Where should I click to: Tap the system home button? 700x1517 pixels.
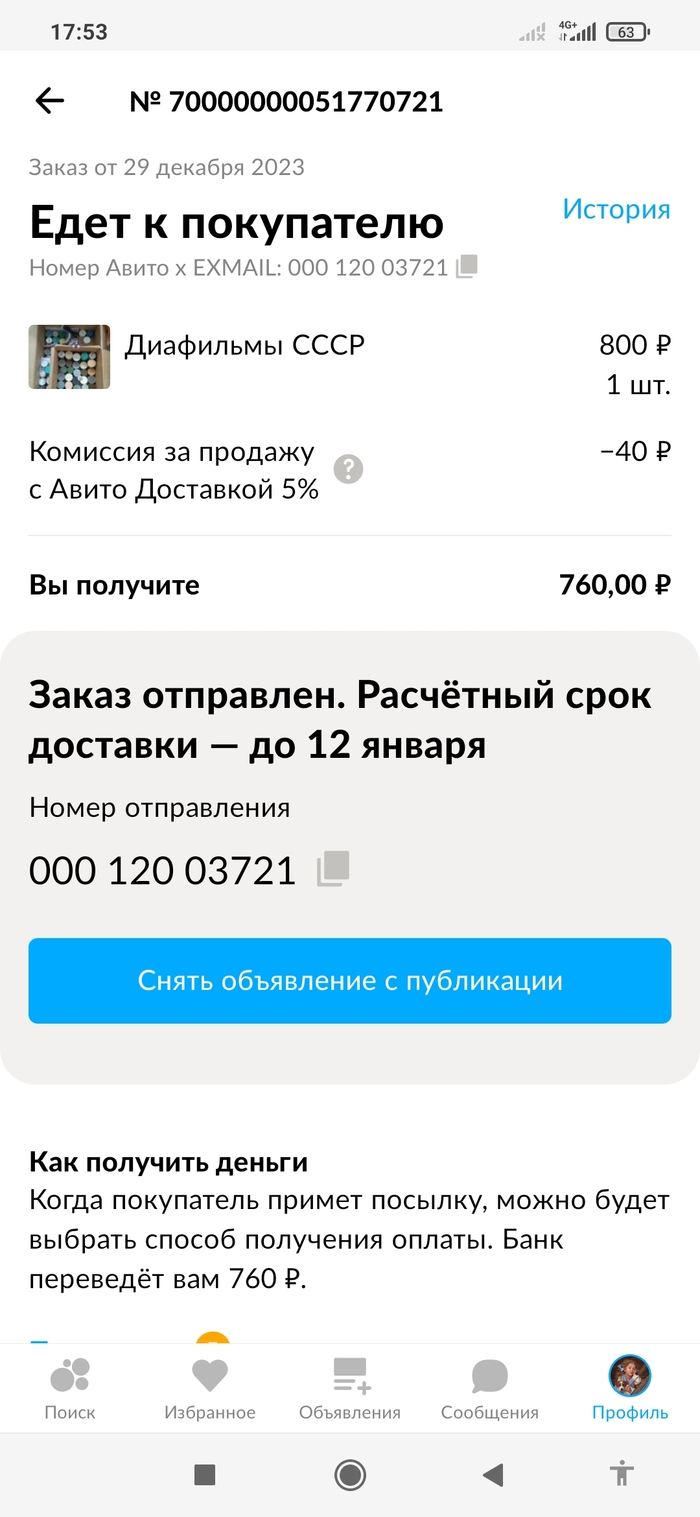point(350,1474)
